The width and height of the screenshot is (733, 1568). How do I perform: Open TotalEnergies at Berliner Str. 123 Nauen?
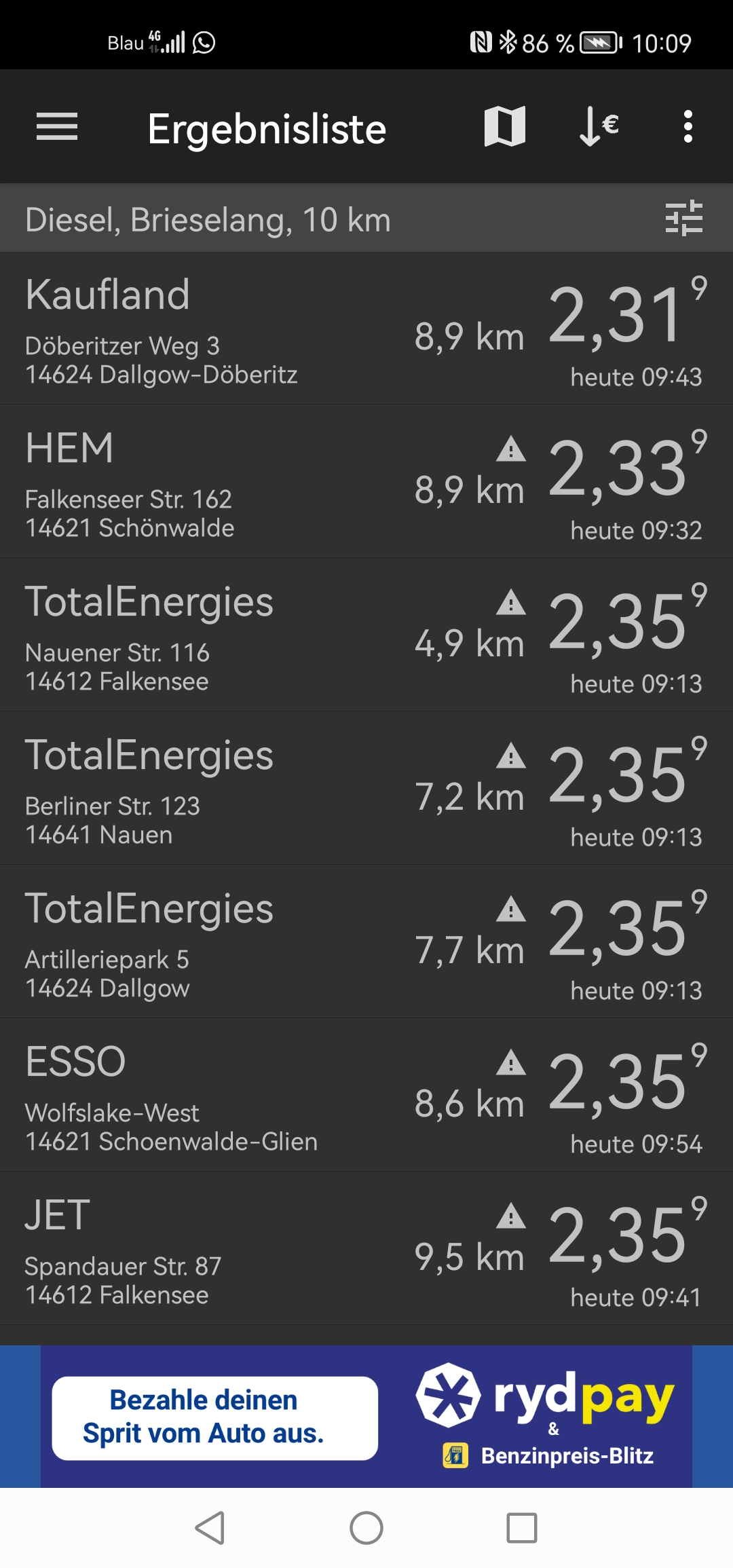click(366, 789)
